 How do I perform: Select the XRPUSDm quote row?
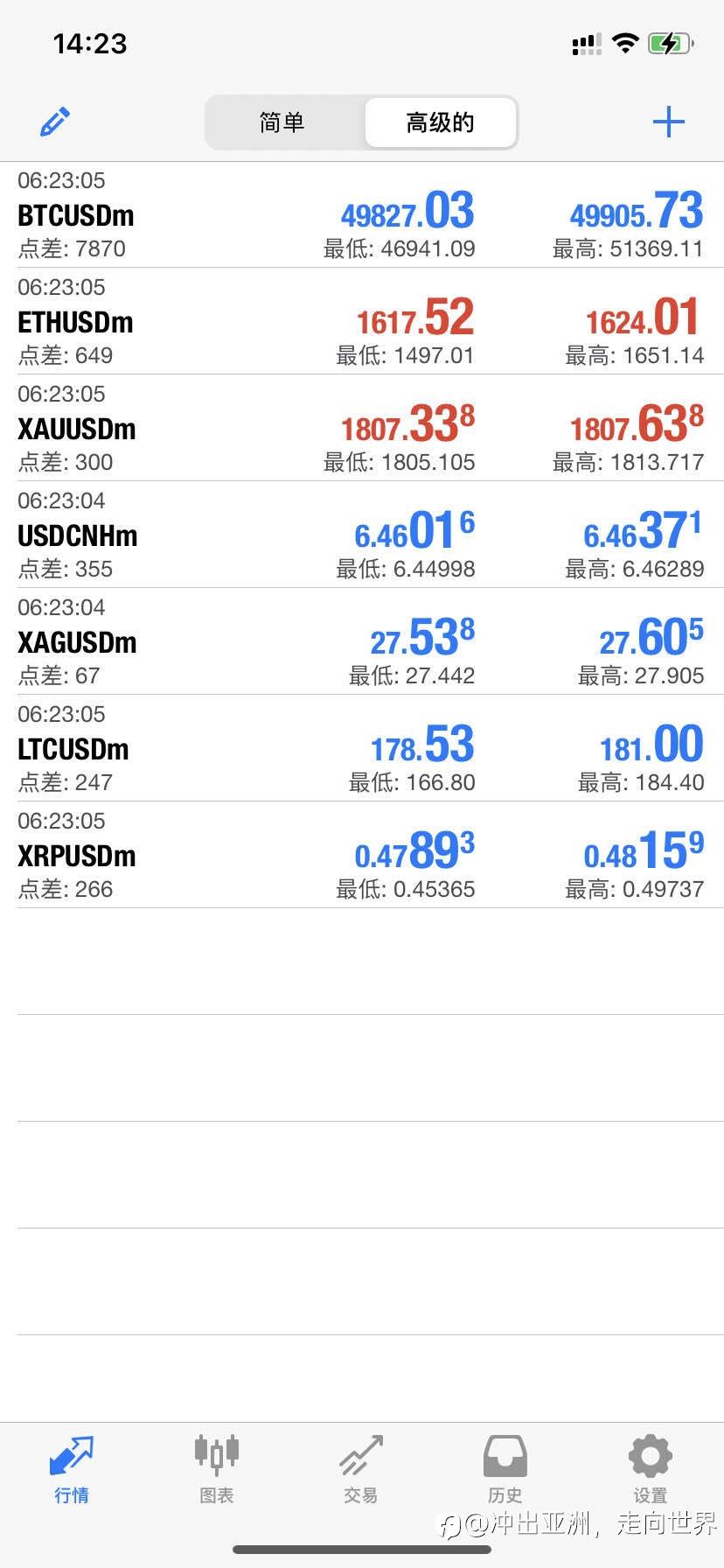tap(362, 855)
